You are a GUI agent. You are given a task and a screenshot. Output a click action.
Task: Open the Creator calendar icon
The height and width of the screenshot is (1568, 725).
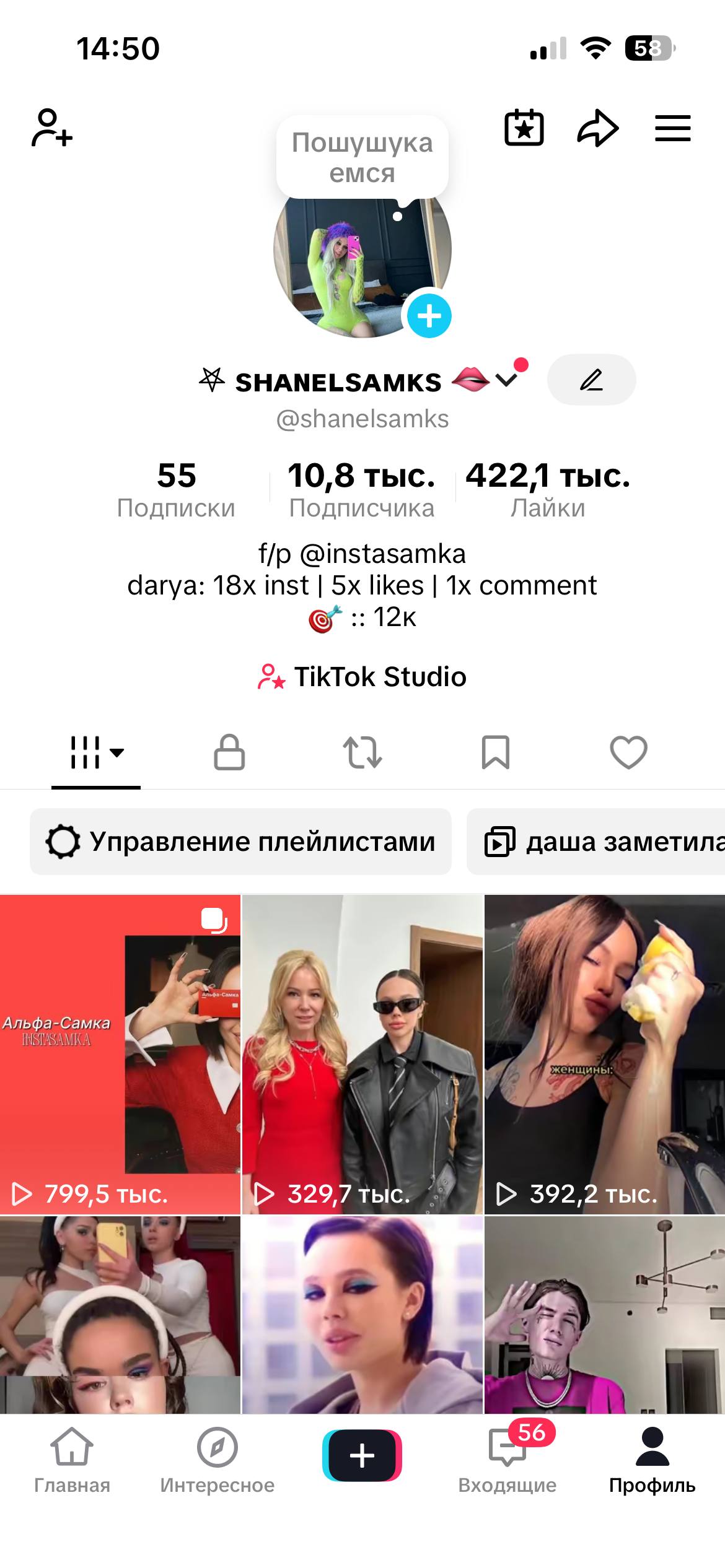click(524, 128)
